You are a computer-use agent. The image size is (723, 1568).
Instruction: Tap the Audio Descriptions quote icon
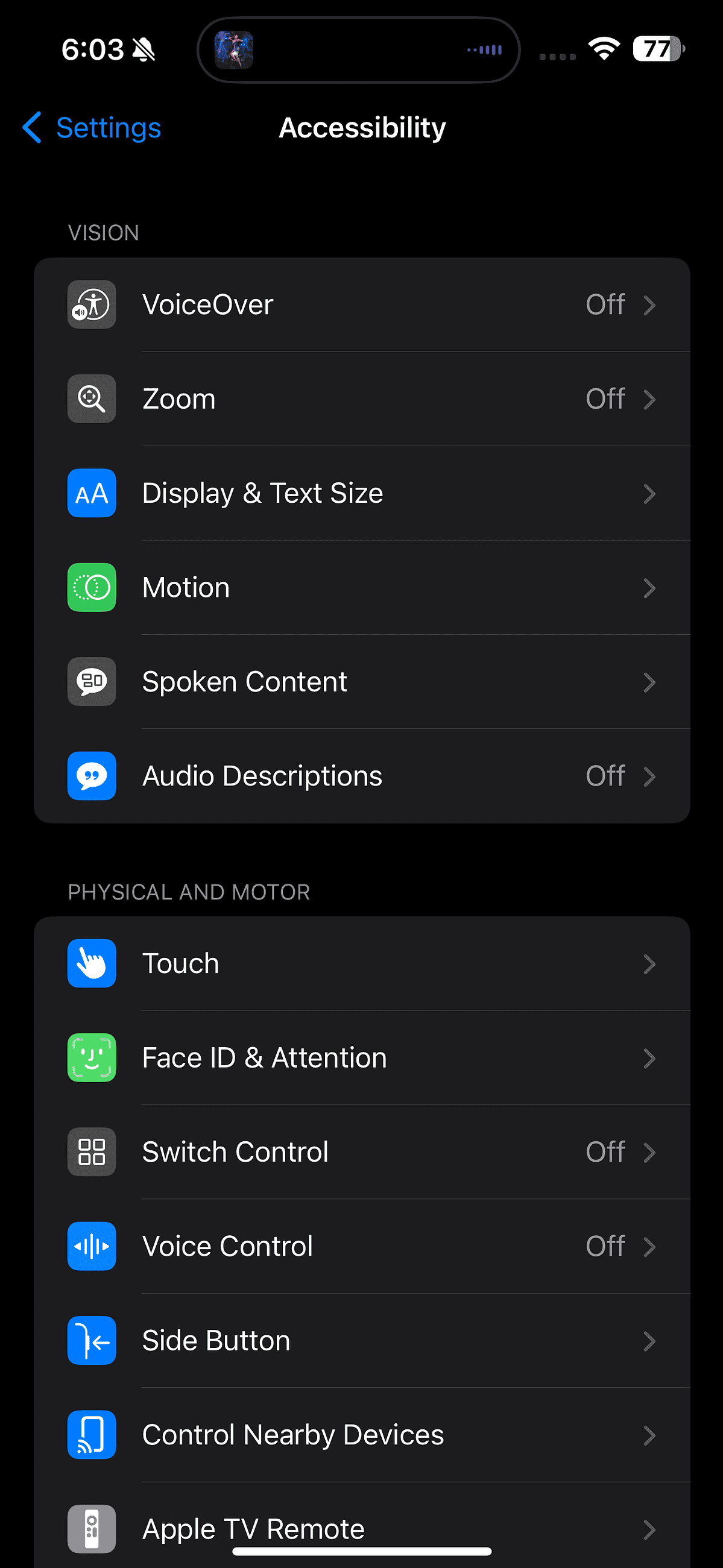[x=92, y=776]
